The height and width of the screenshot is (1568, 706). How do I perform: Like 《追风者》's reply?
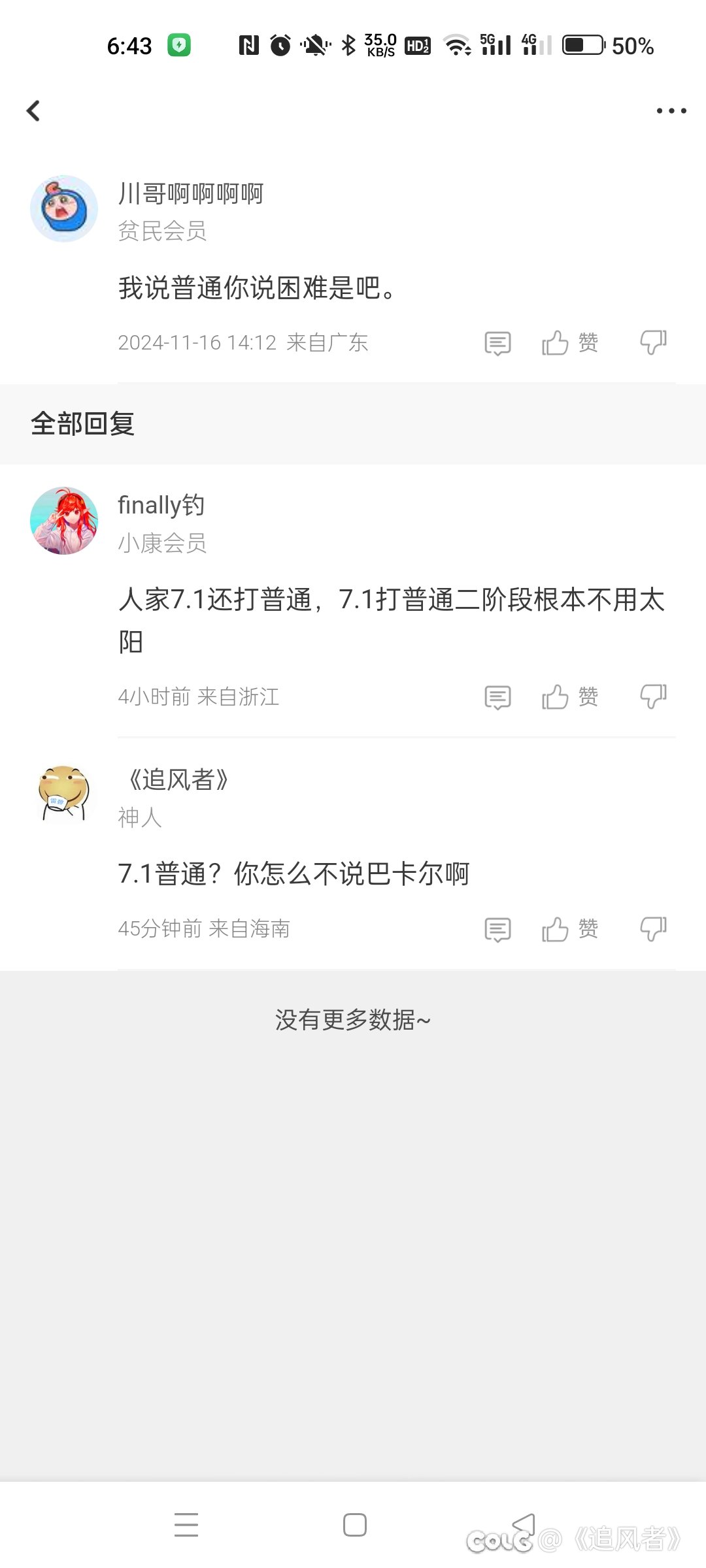click(x=569, y=929)
